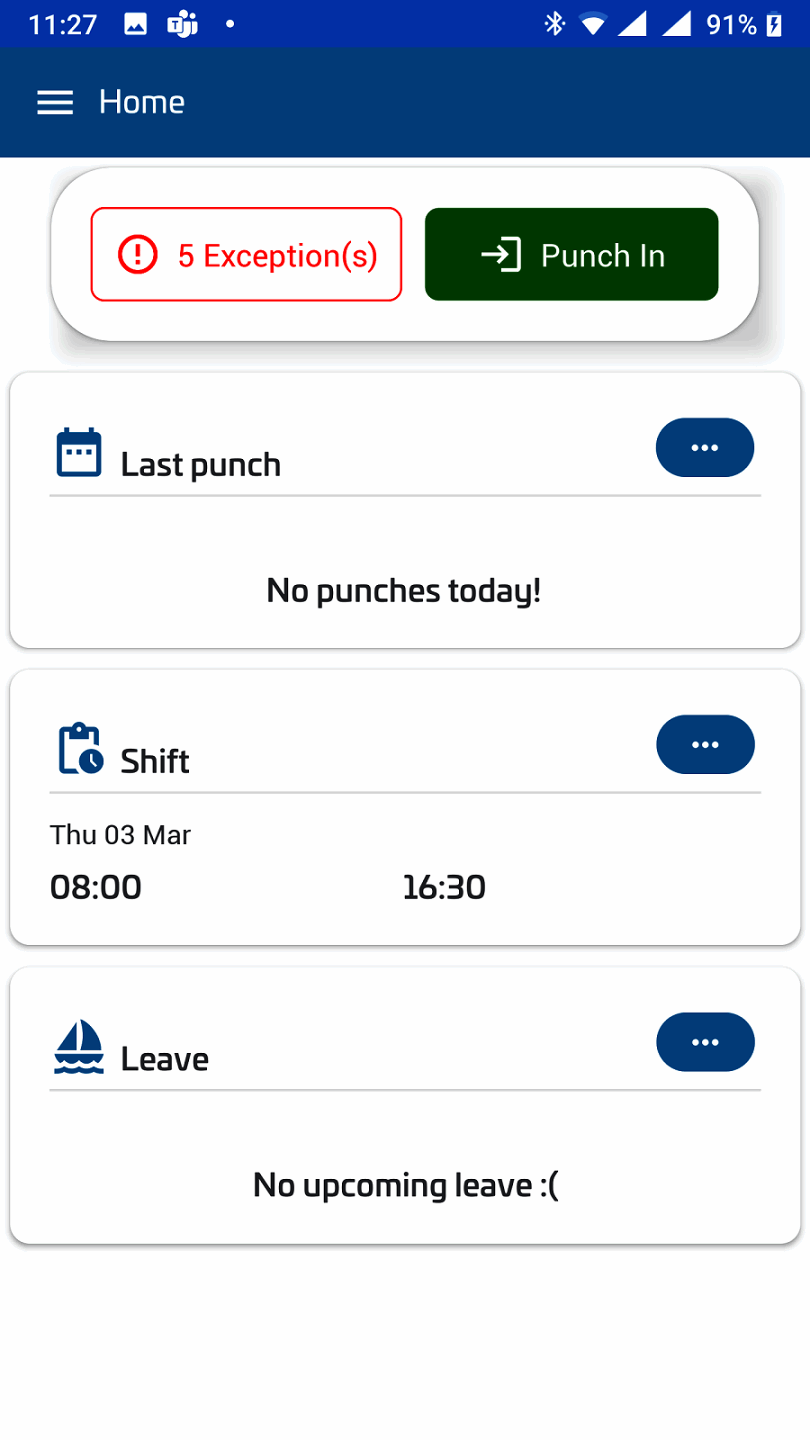Tap the Punch In button
This screenshot has width=810, height=1440.
click(572, 254)
